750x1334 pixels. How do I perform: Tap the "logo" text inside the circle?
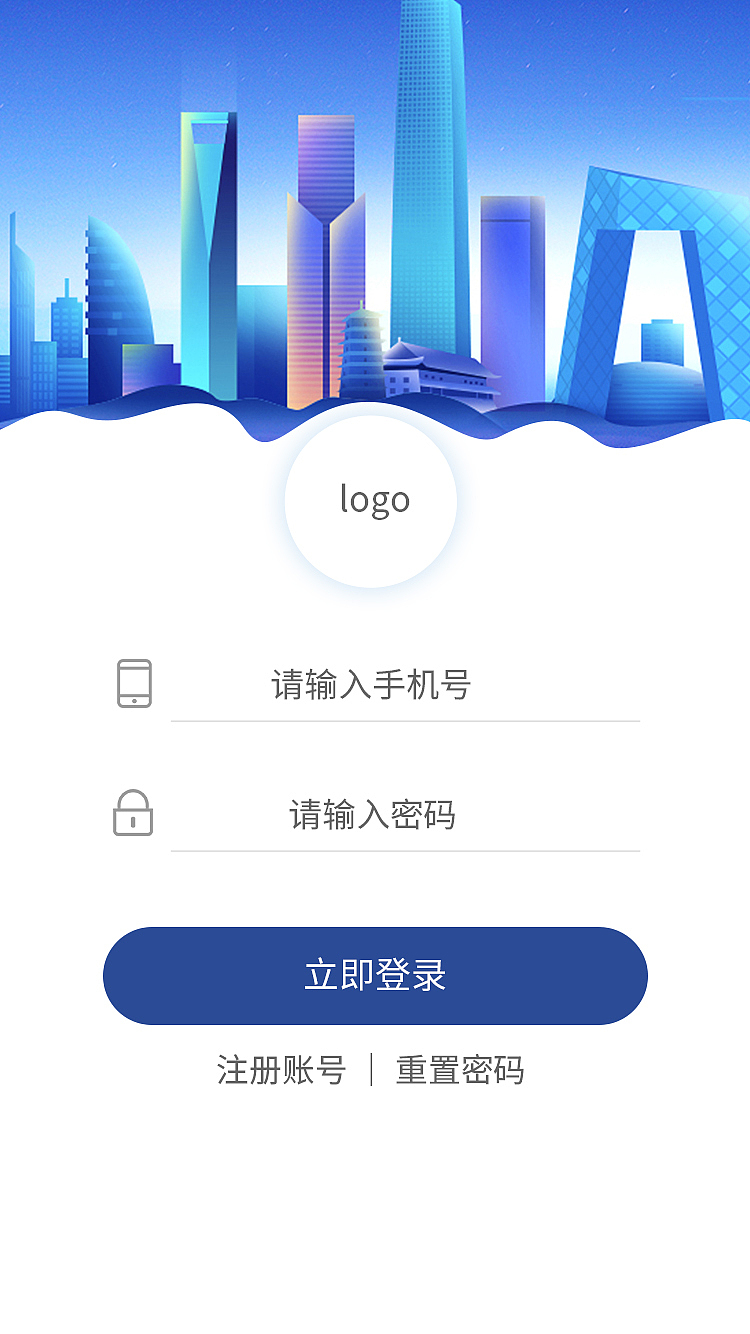374,500
